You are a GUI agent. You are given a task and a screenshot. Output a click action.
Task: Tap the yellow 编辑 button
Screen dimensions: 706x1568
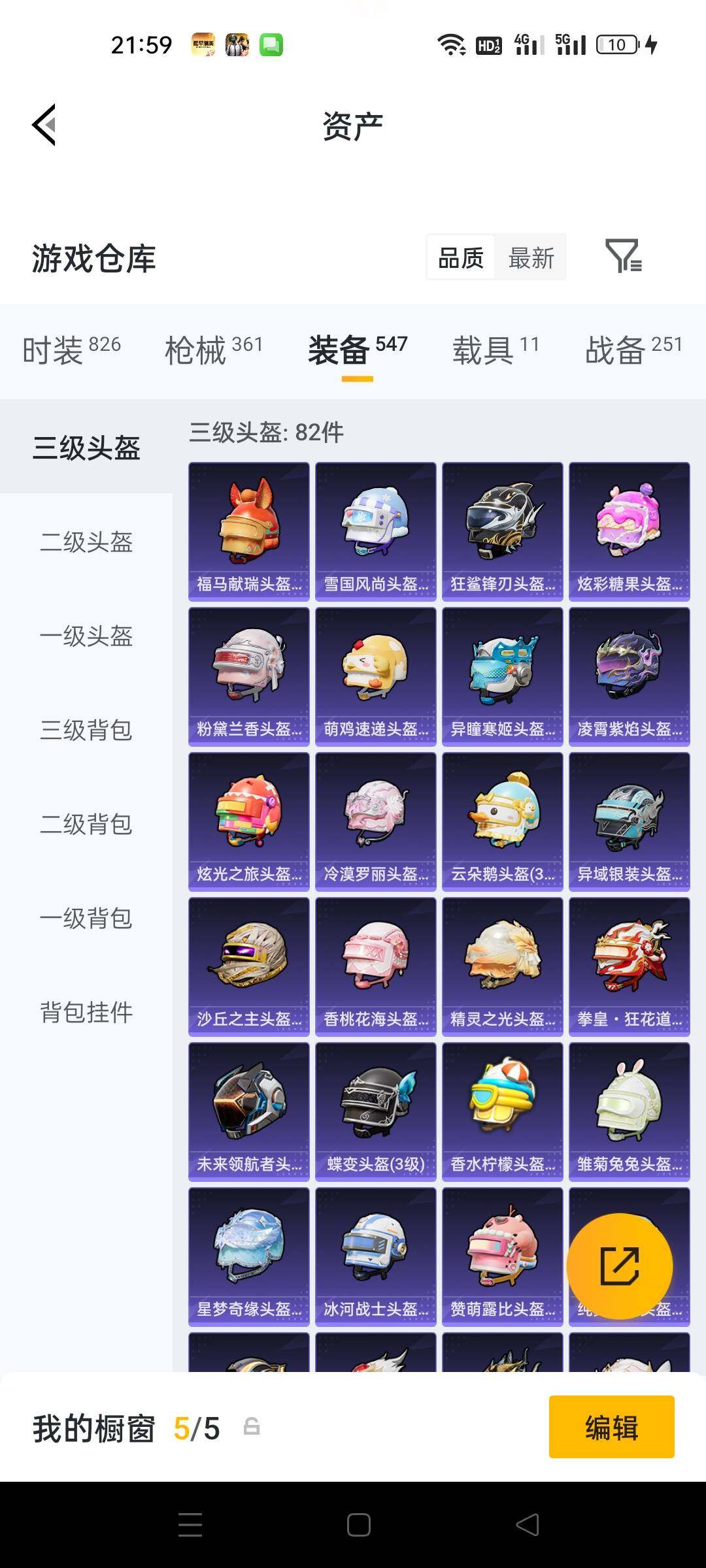pos(611,1426)
